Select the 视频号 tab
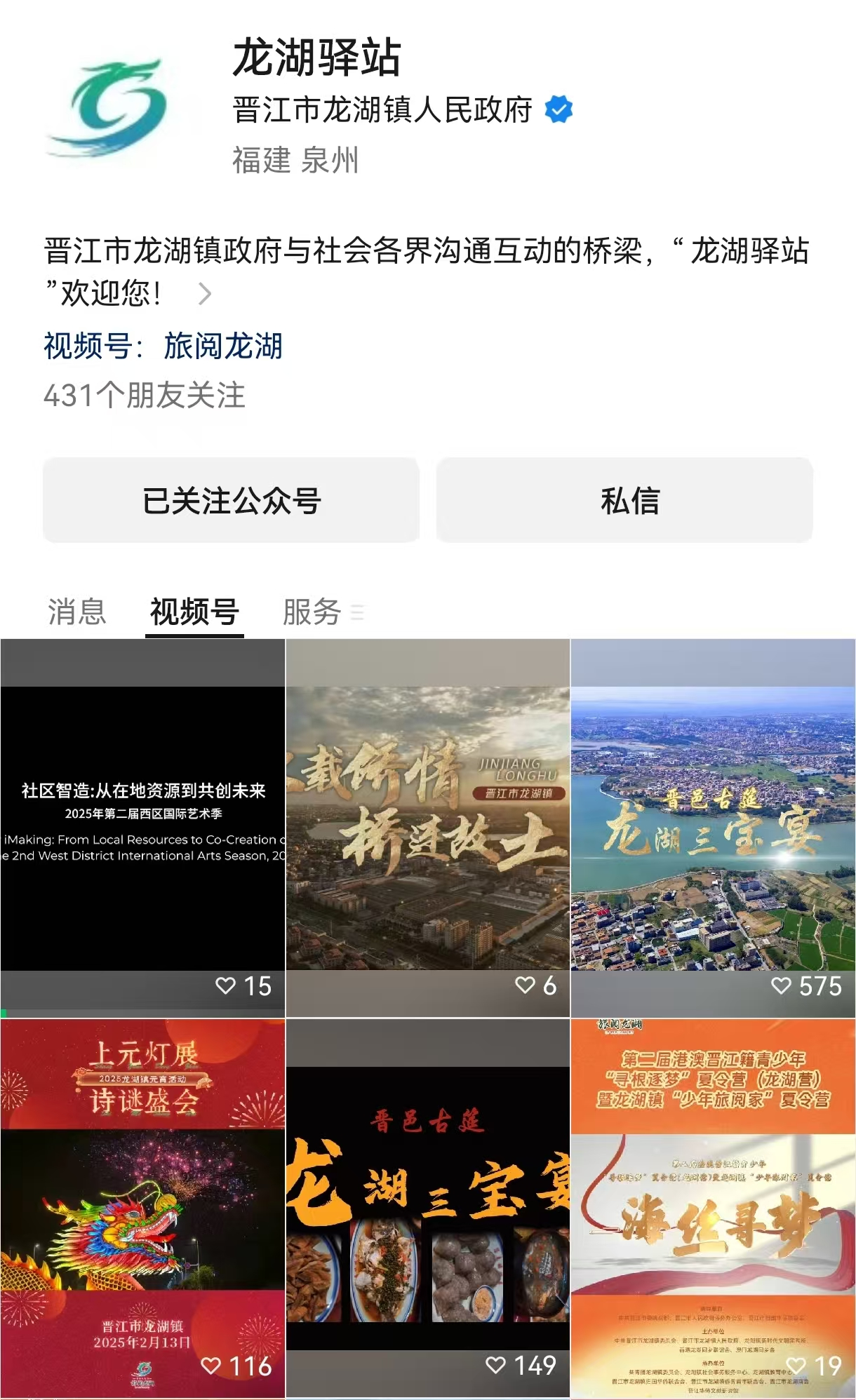The width and height of the screenshot is (856, 1400). point(194,612)
